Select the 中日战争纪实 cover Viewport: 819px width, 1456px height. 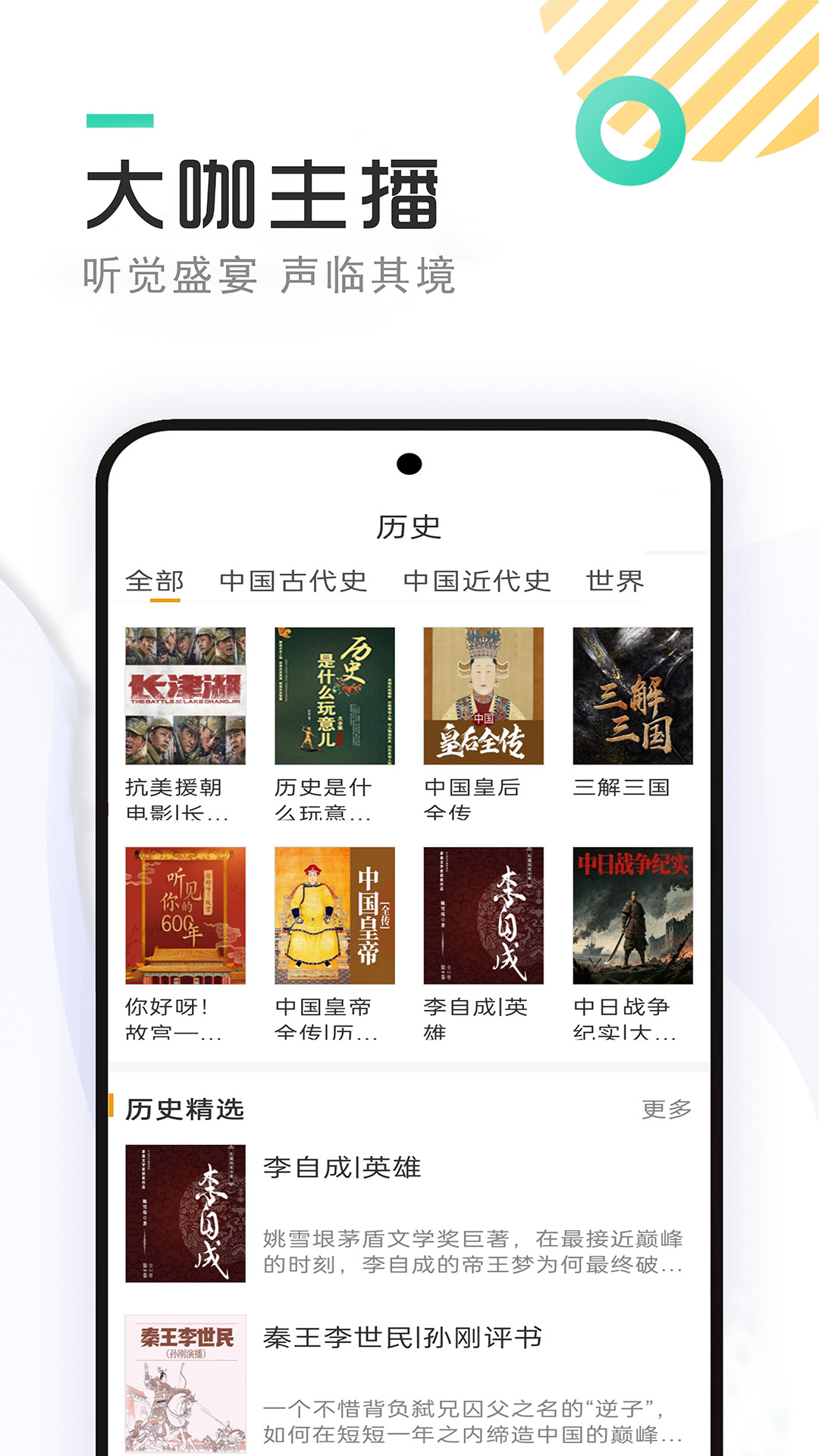(x=634, y=914)
